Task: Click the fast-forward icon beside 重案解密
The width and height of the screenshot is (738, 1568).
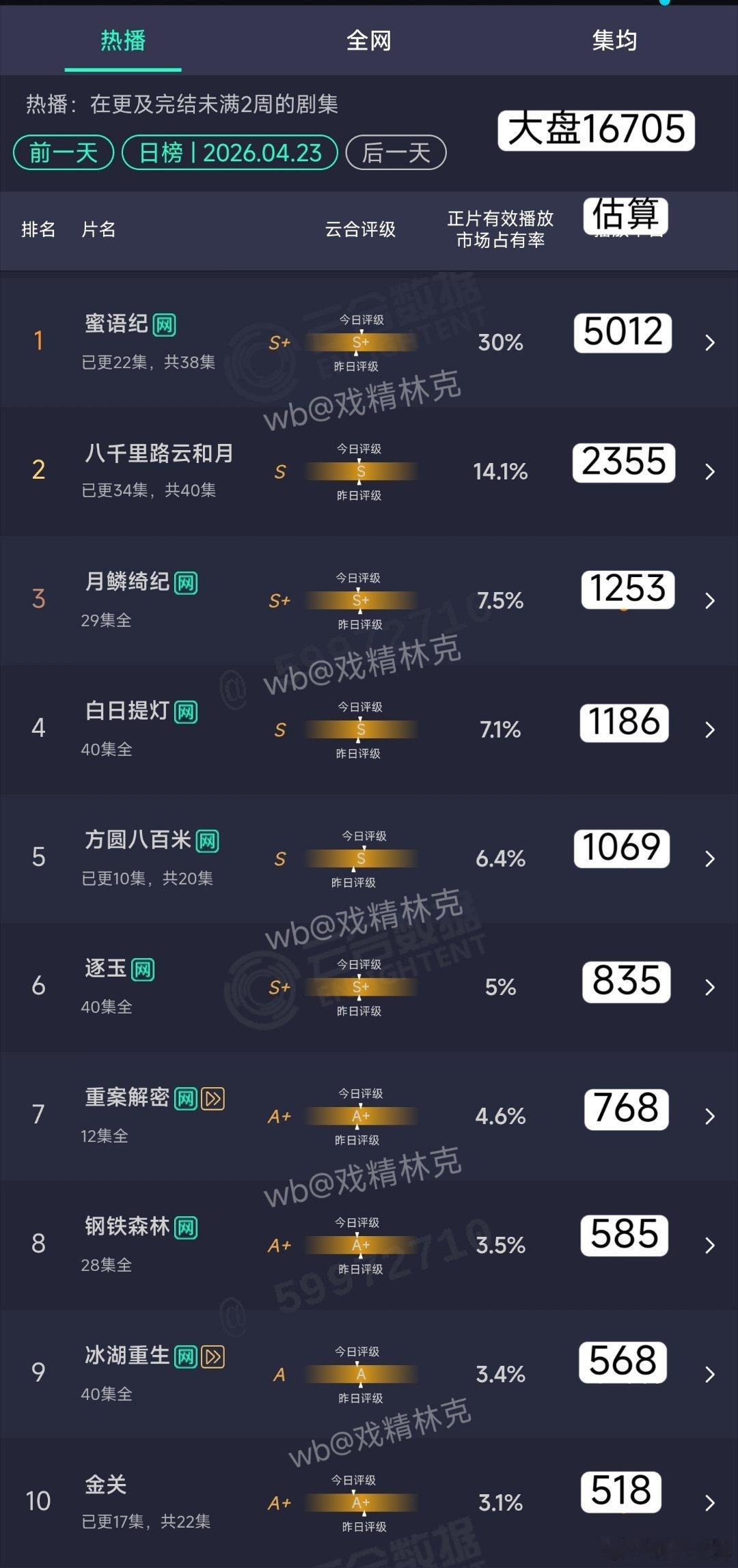Action: [x=213, y=1099]
